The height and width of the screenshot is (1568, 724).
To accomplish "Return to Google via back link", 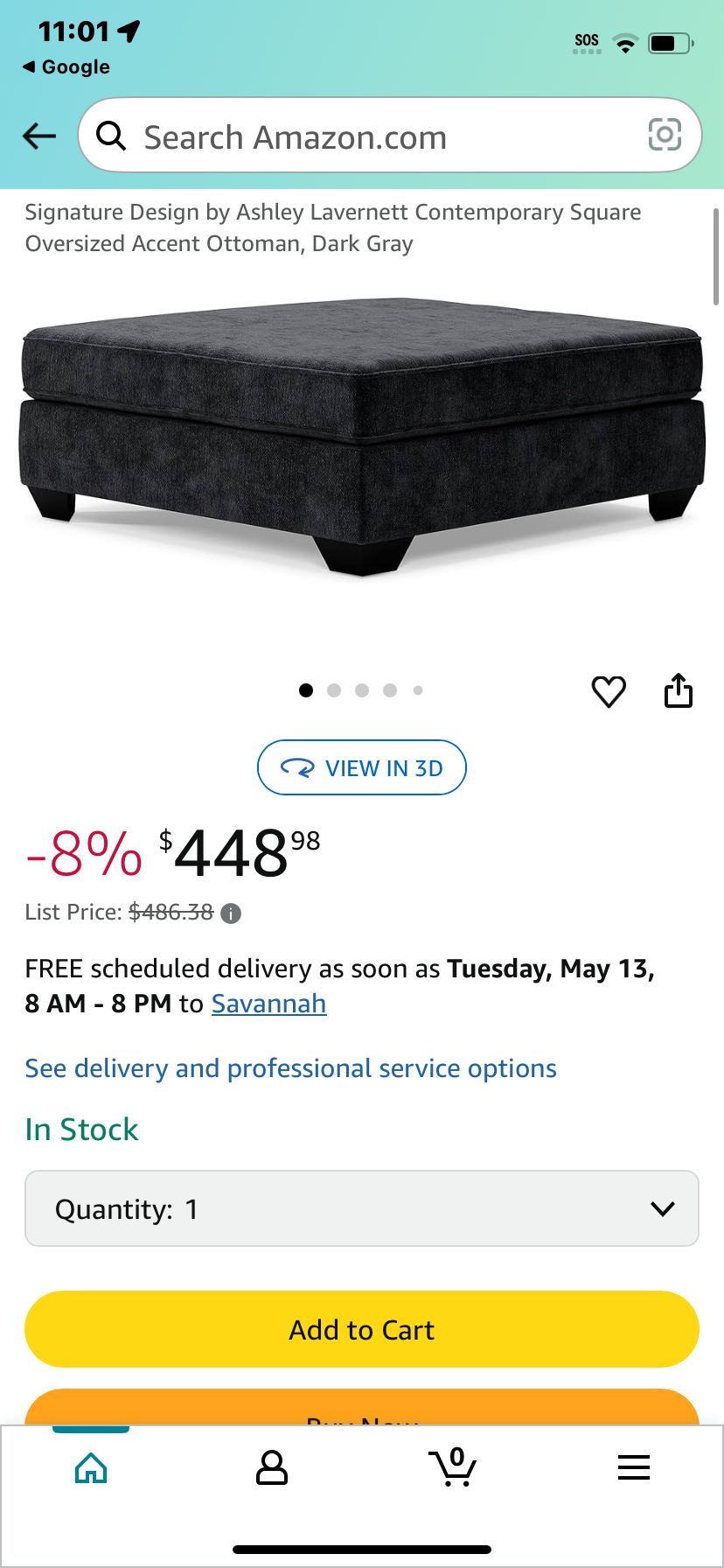I will coord(66,67).
